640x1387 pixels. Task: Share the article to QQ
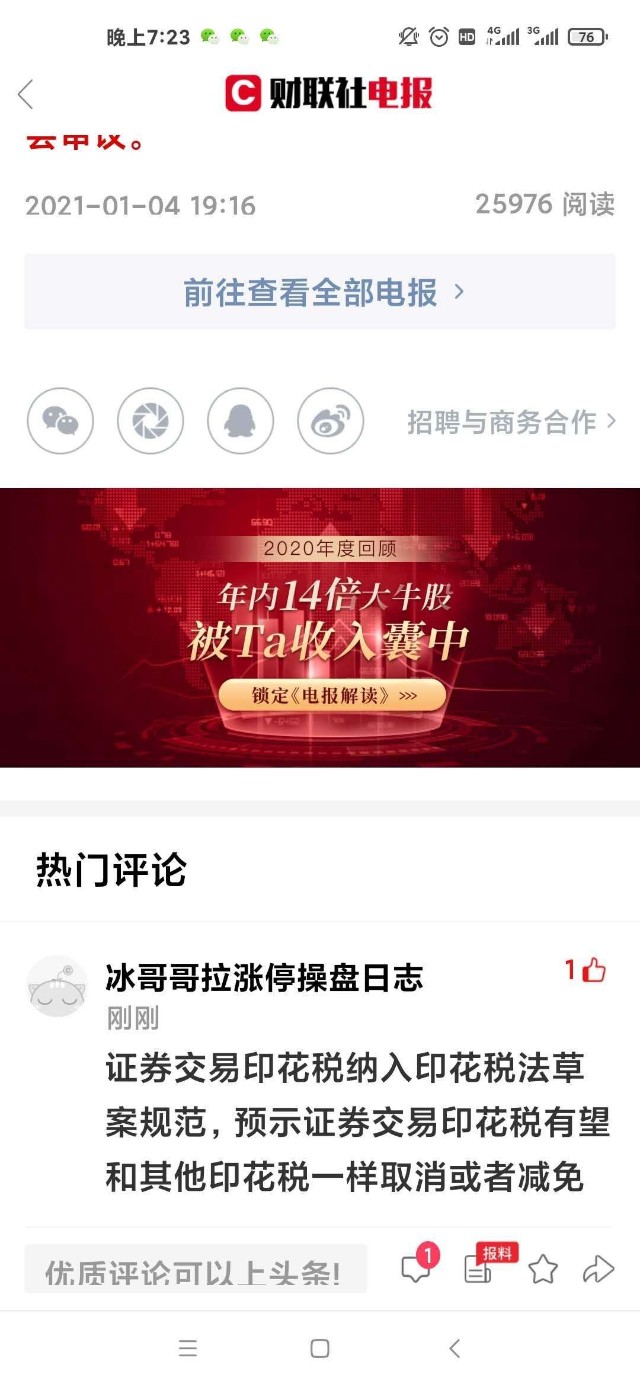click(x=240, y=421)
